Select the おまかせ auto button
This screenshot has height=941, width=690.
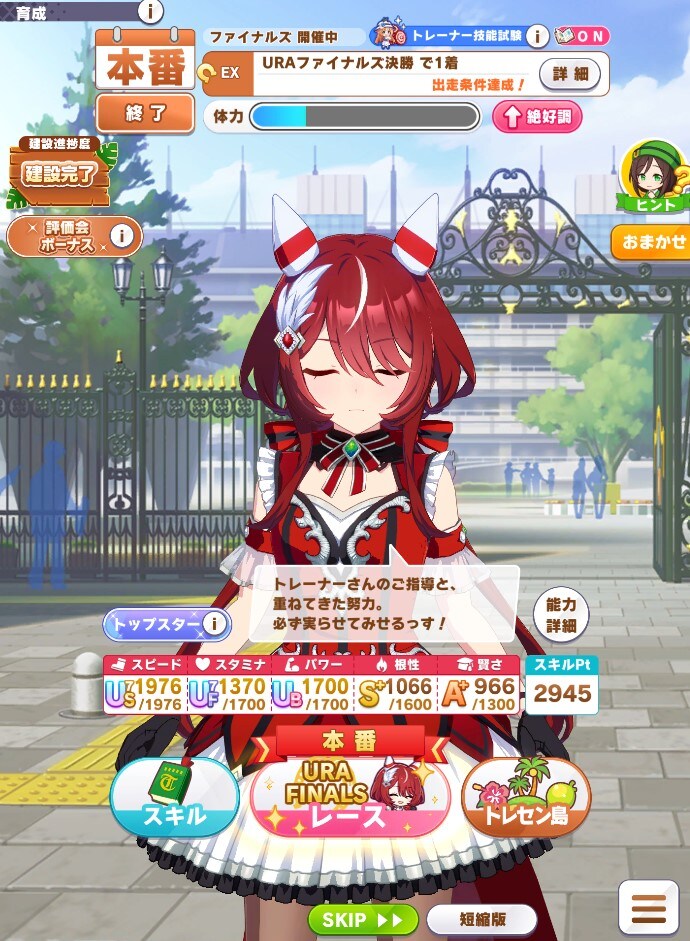654,242
